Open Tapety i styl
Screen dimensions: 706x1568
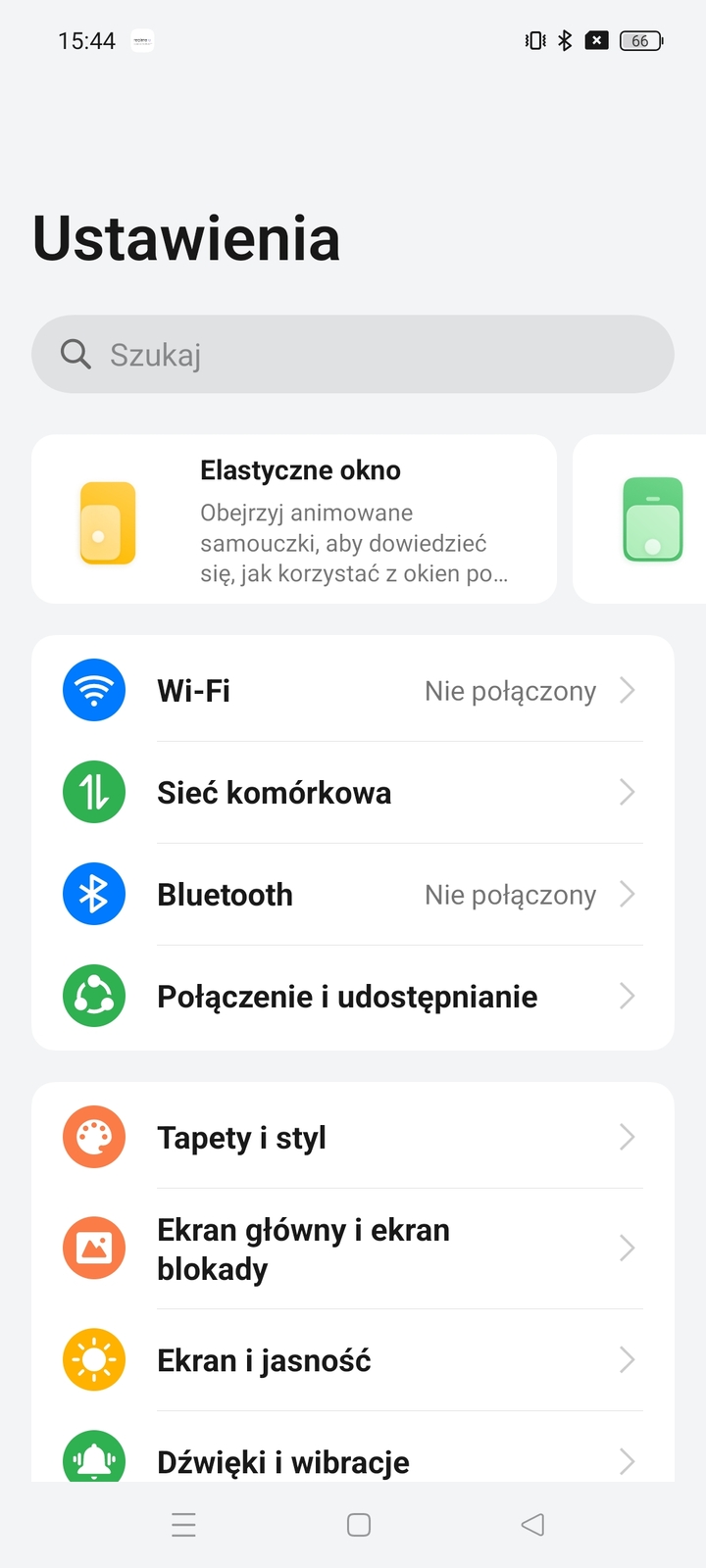(x=353, y=1138)
